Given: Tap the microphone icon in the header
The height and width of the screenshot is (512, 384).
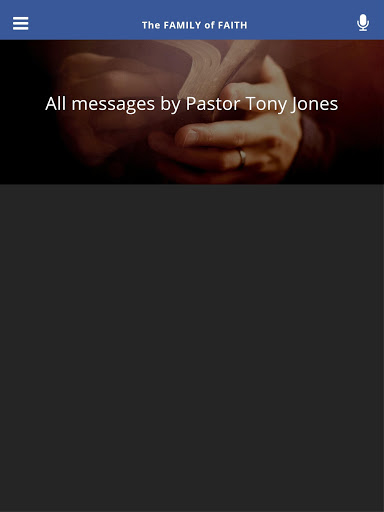Looking at the screenshot, I should point(363,23).
